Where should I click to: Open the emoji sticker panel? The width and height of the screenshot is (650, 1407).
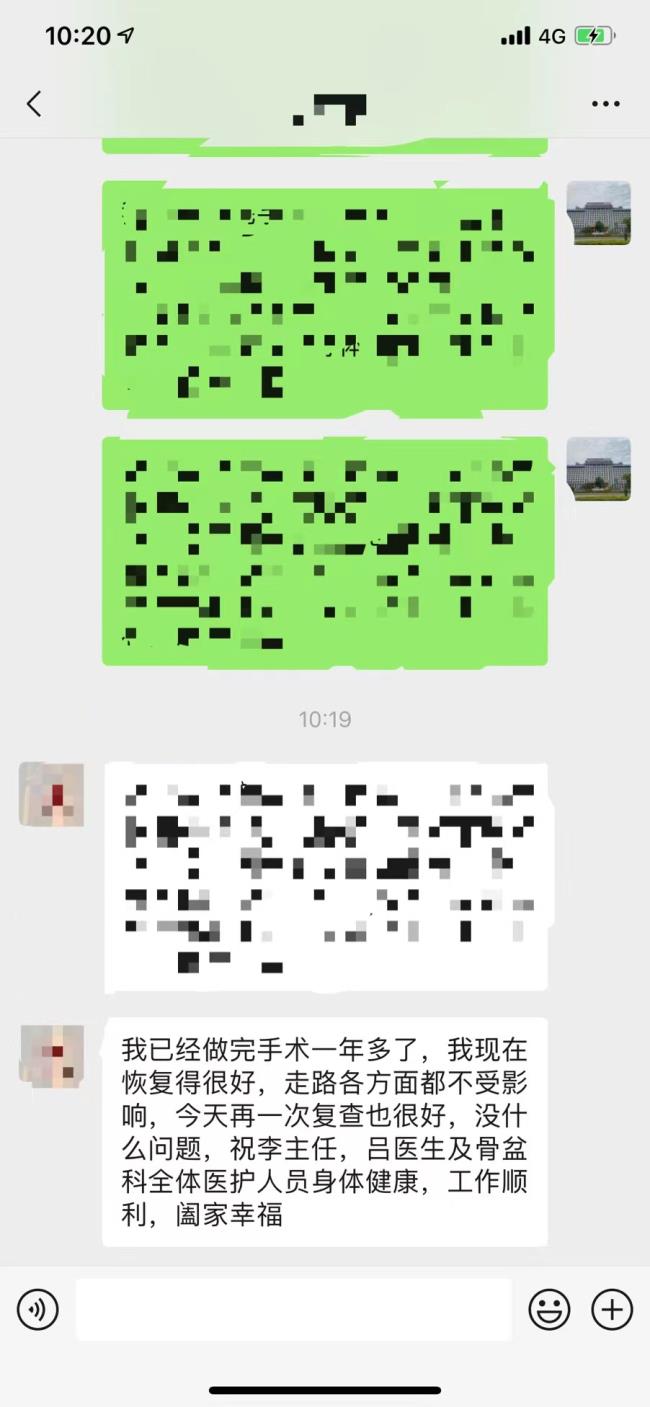click(x=549, y=1309)
